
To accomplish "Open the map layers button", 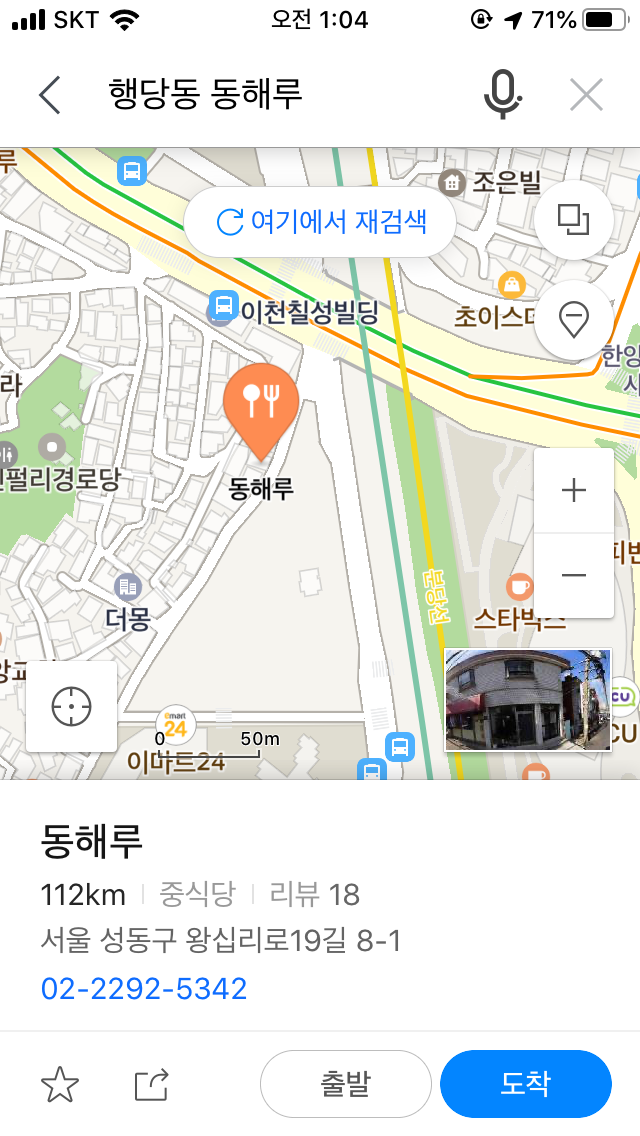I will pyautogui.click(x=574, y=219).
